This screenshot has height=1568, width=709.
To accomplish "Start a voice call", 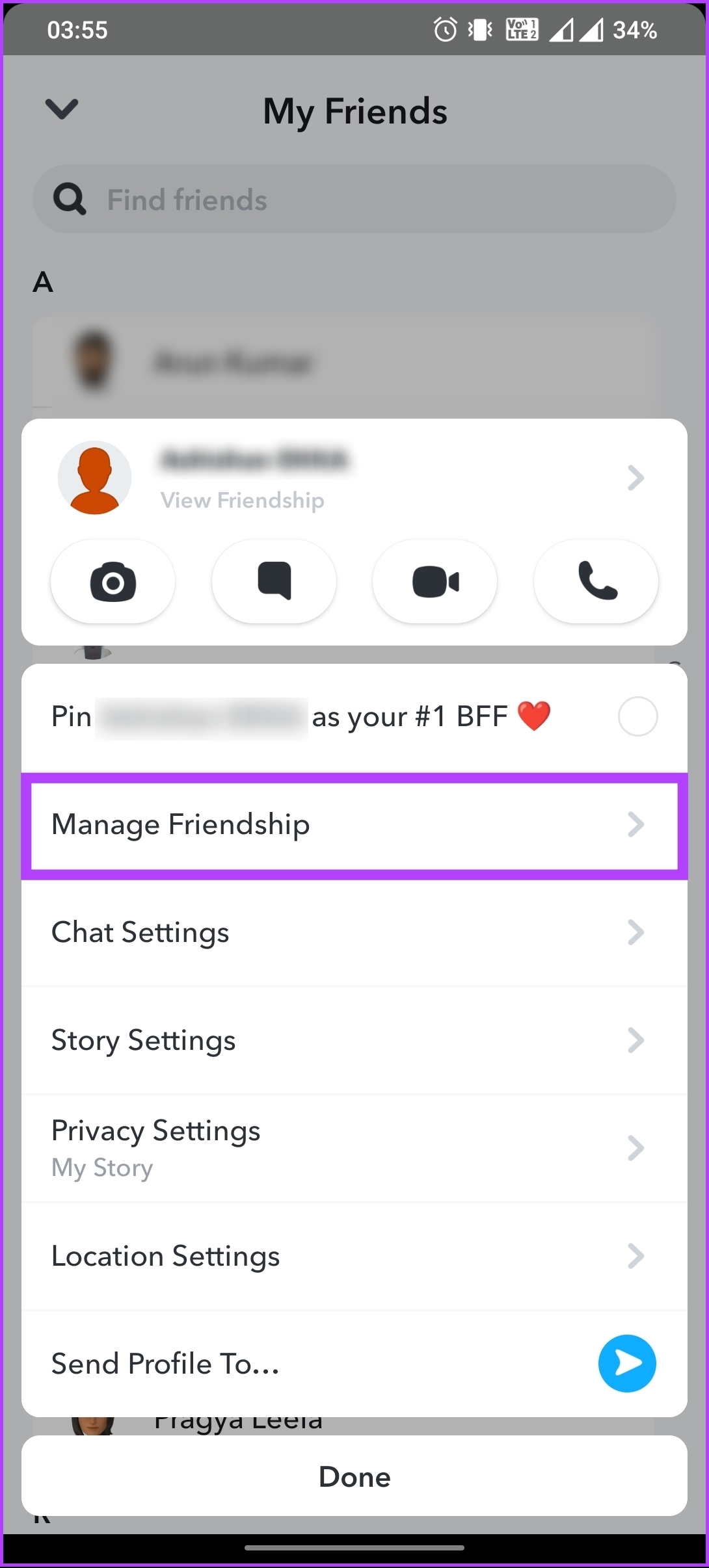I will (596, 581).
